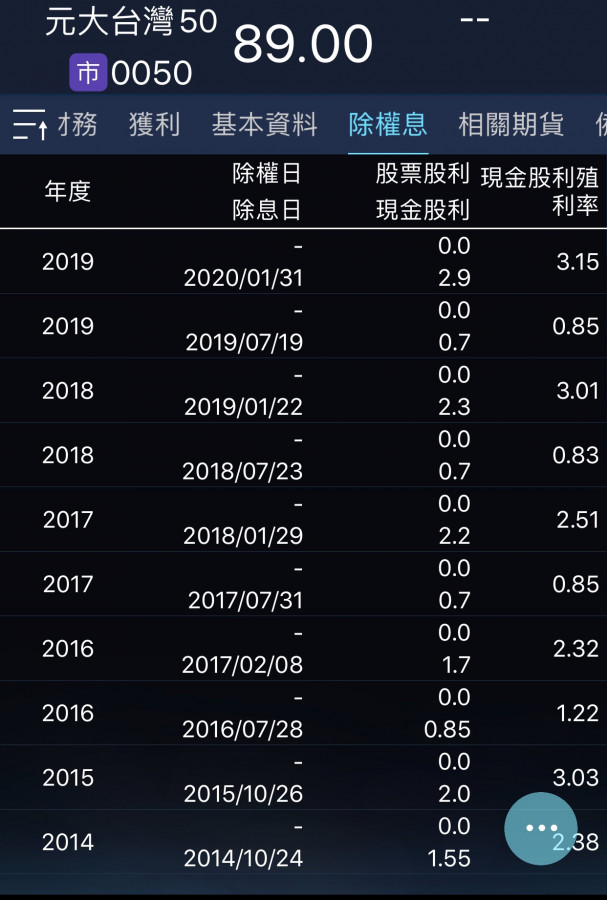This screenshot has height=900, width=607.
Task: Switch to the 相關期貨 tab
Action: point(511,125)
